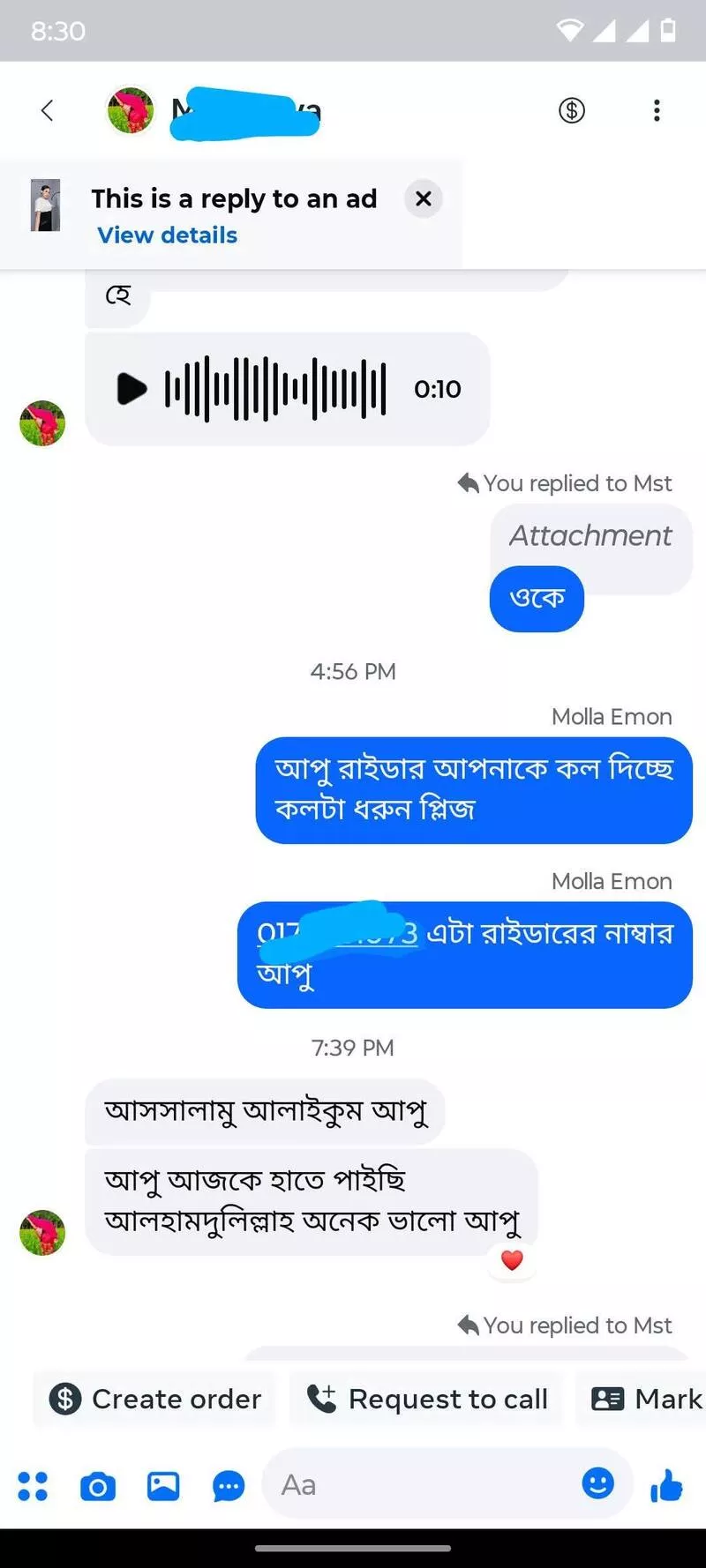Tap the rider's phone number link
Screen dimensions: 706x1568
(337, 934)
